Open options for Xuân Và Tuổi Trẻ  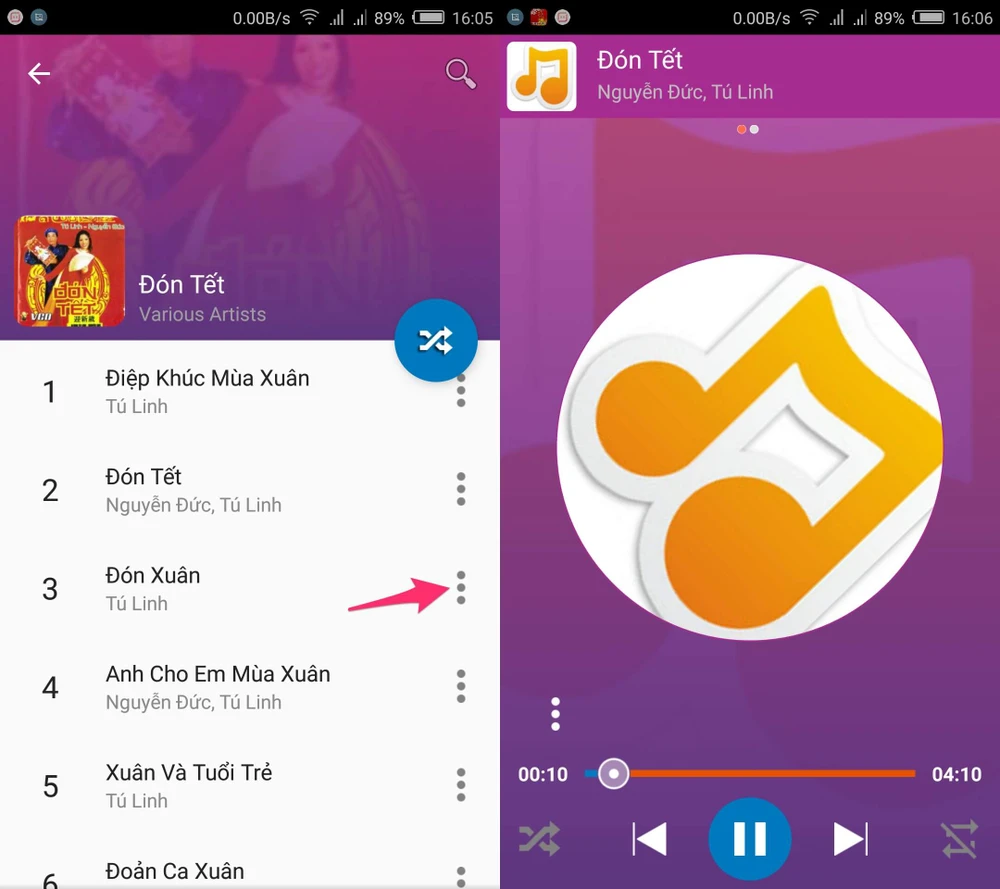(x=461, y=785)
